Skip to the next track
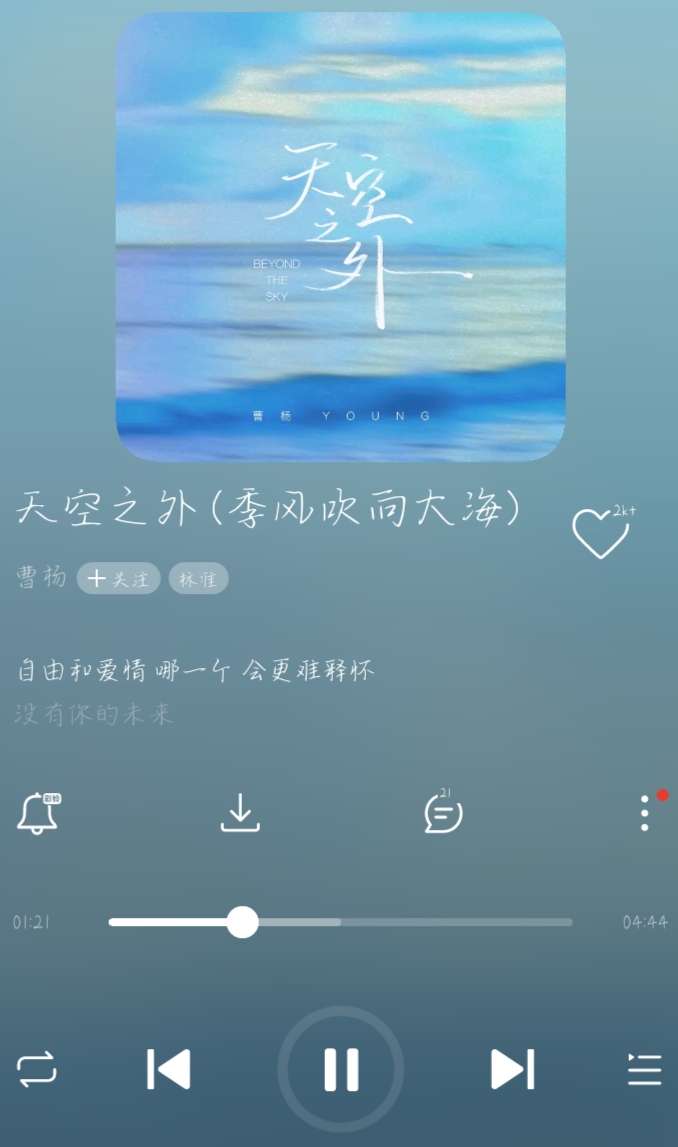678x1147 pixels. [x=512, y=1069]
